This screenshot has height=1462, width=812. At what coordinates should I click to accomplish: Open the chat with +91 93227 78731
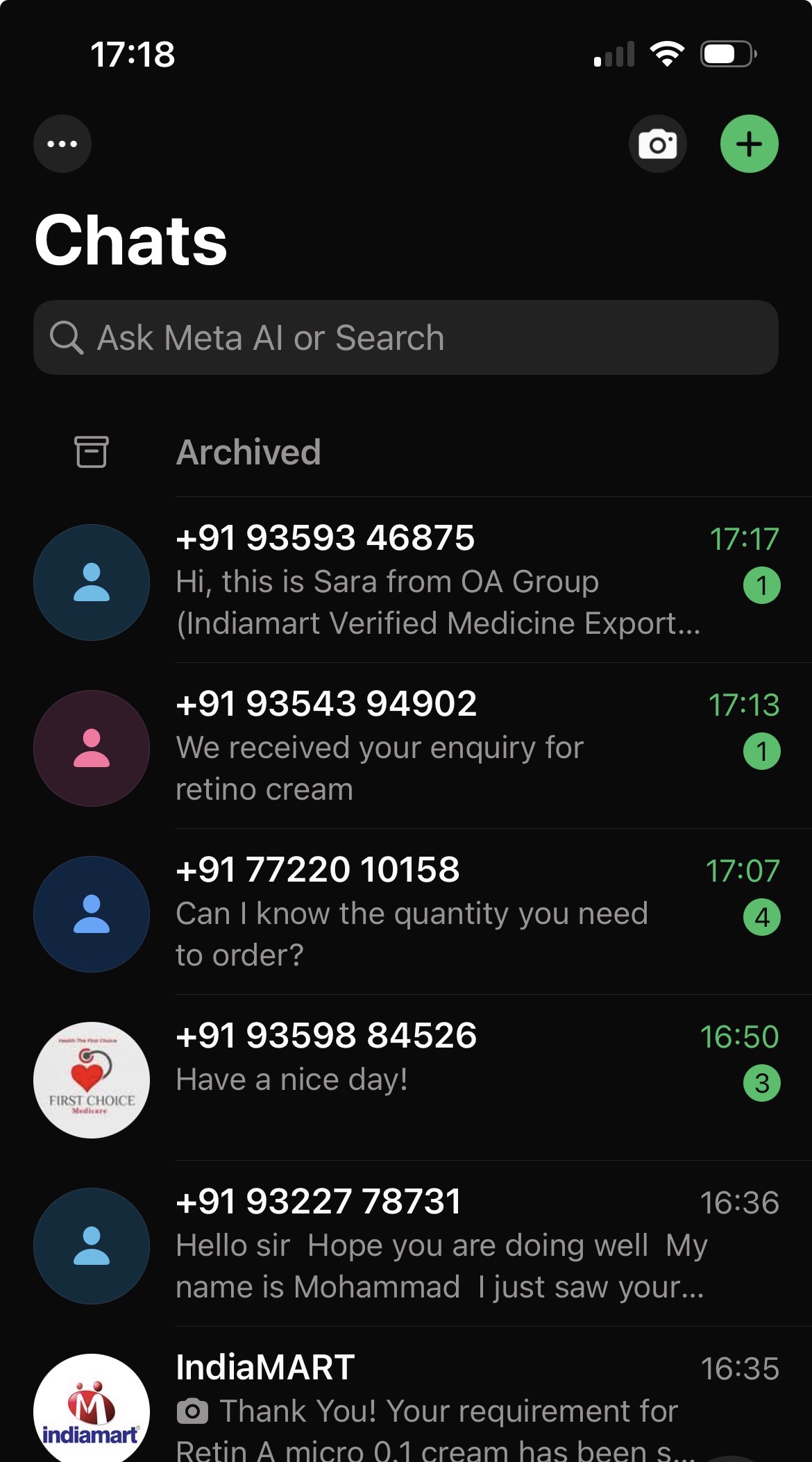437,1244
